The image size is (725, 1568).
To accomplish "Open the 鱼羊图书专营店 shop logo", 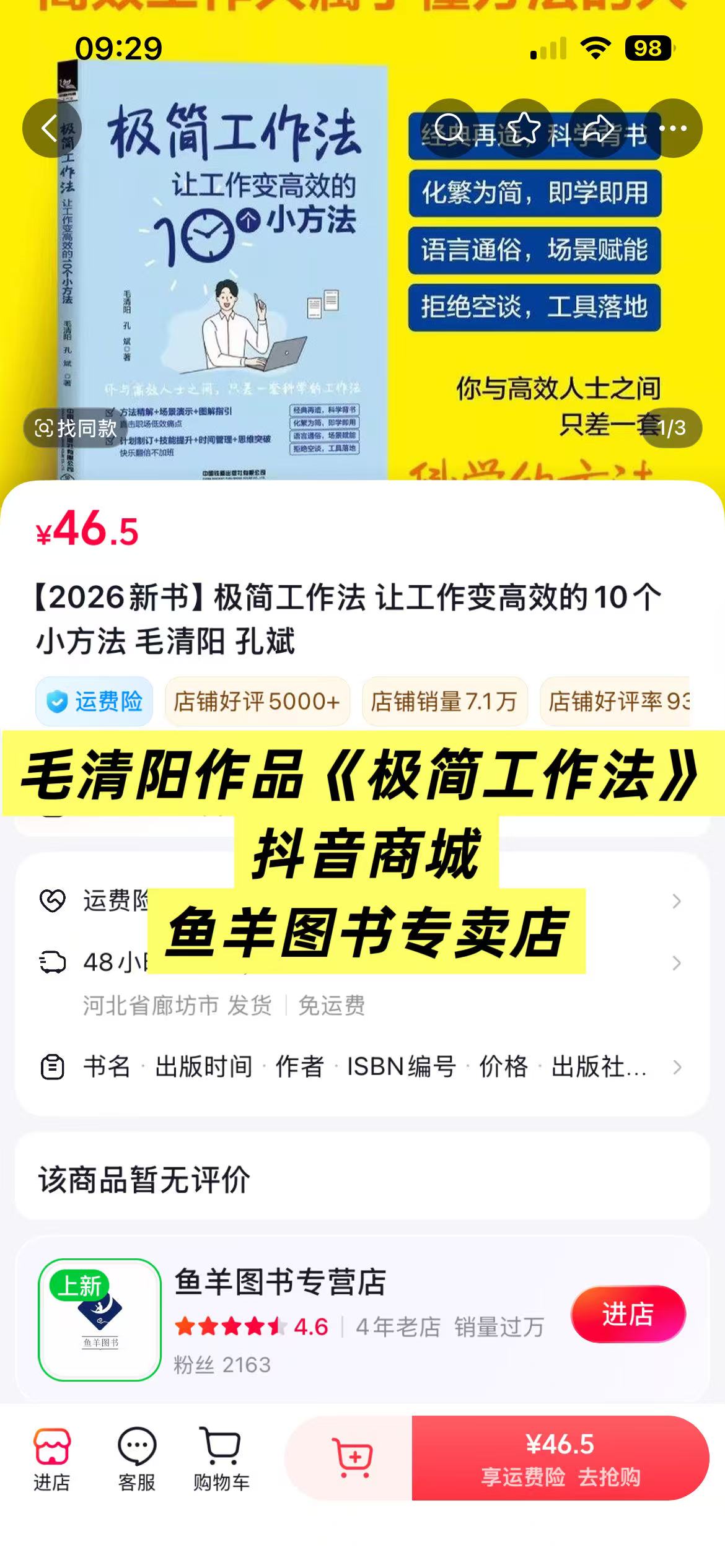I will click(100, 1320).
